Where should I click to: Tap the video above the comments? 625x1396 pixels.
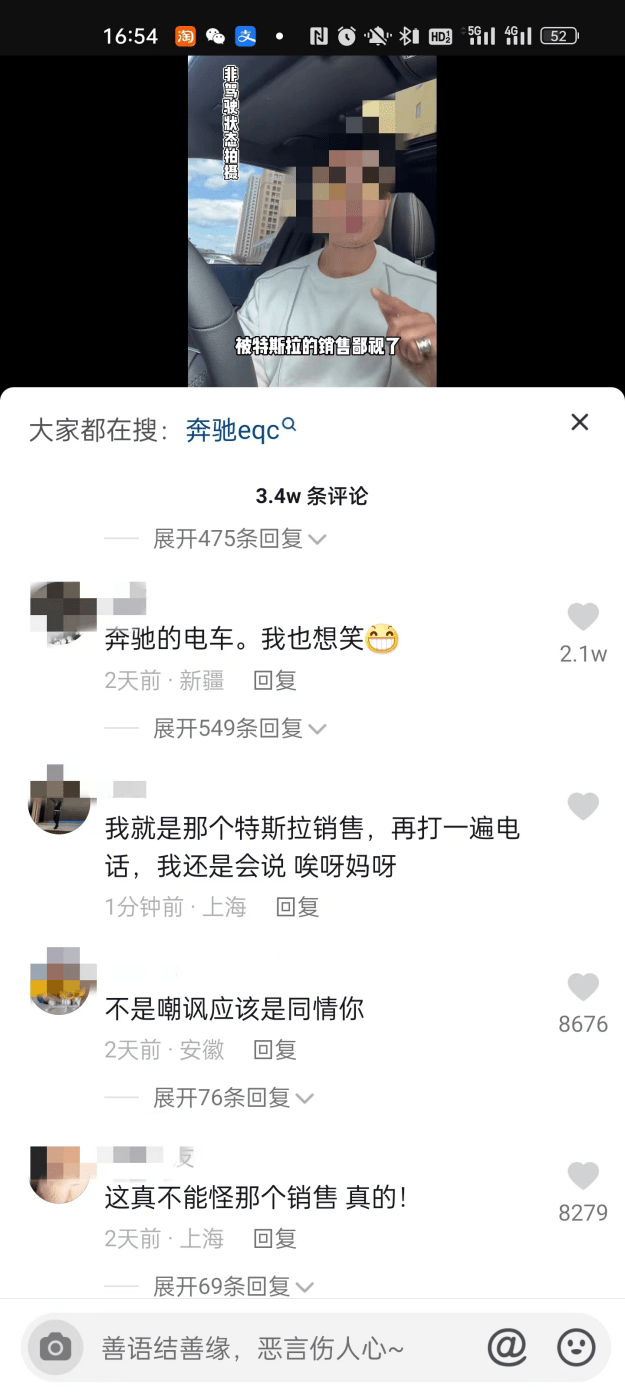[312, 220]
